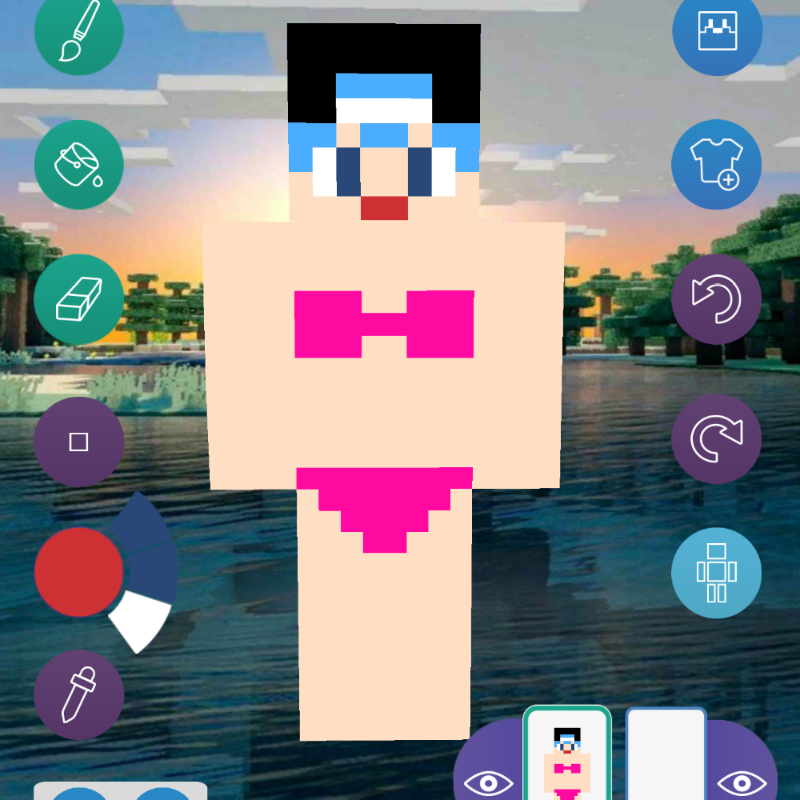Switch to the eraser tool
800x800 pixels.
79,299
